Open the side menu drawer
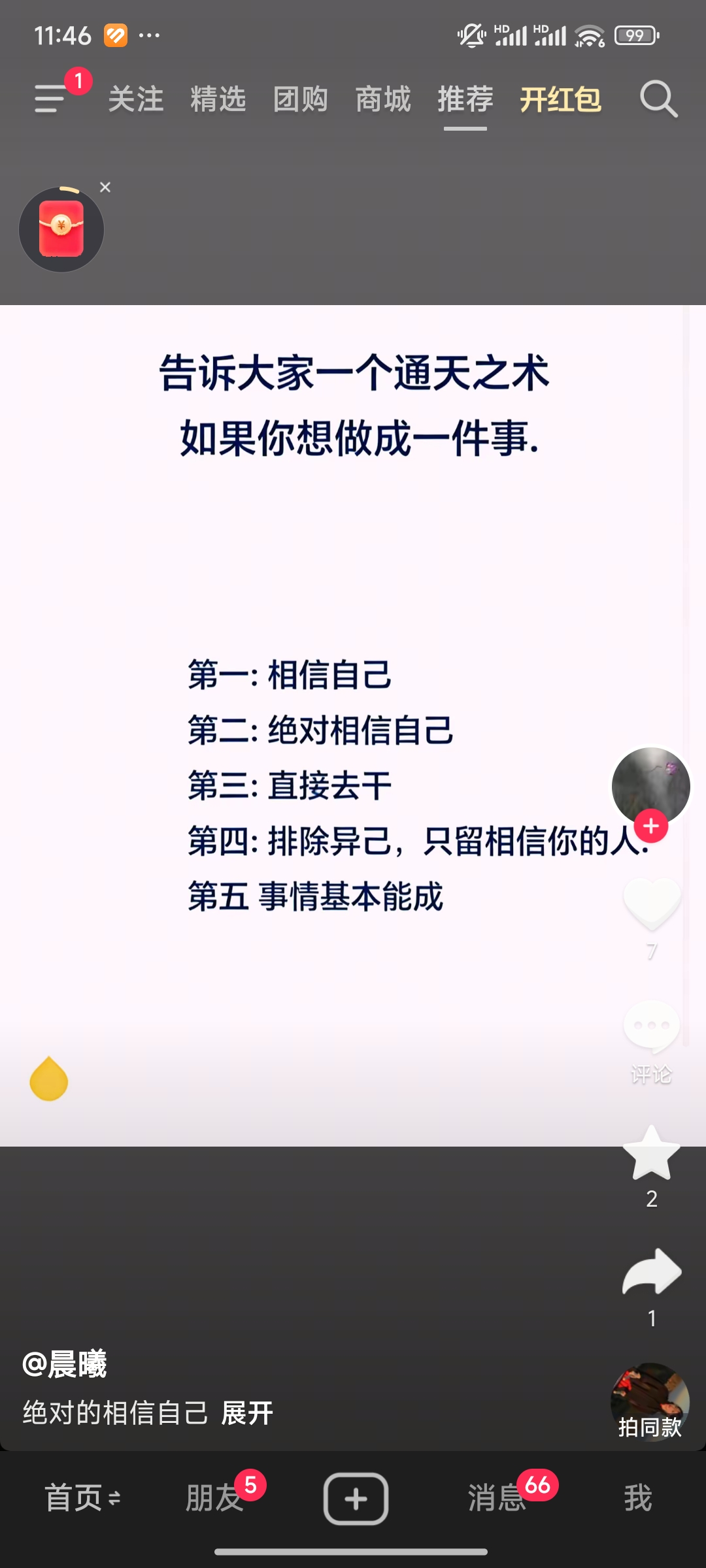 51,99
